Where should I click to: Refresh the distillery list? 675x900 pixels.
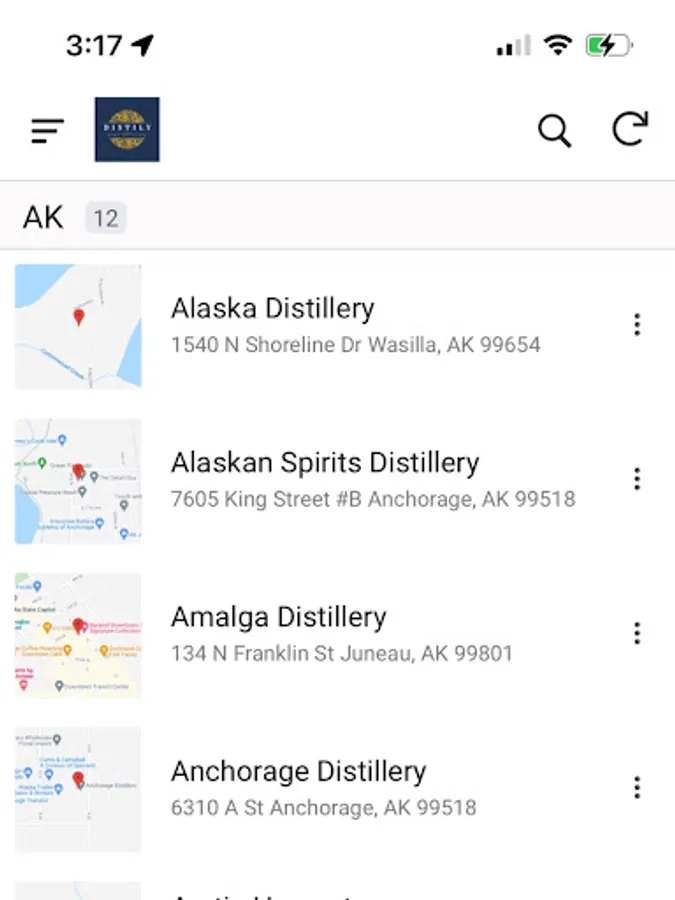[x=630, y=129]
